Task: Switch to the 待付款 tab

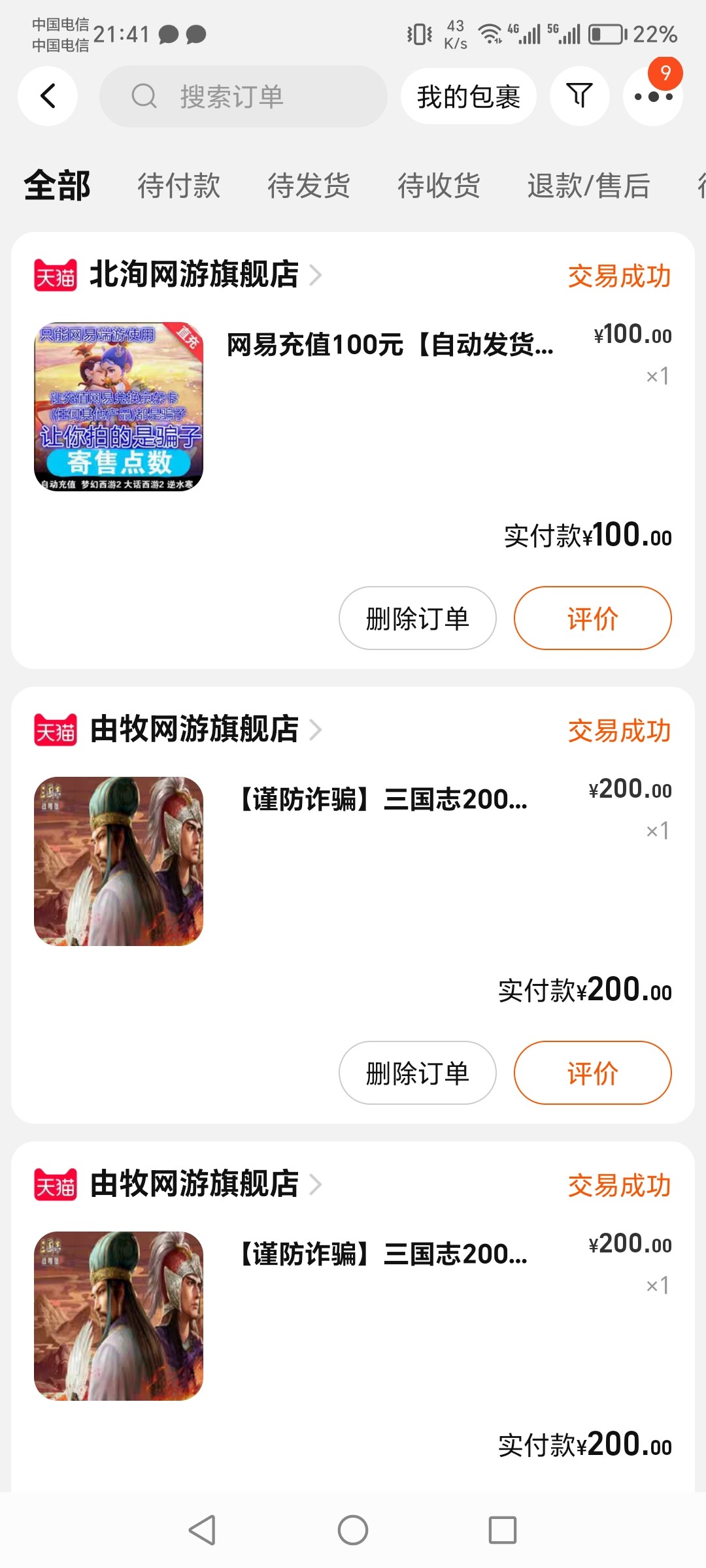Action: (x=178, y=186)
